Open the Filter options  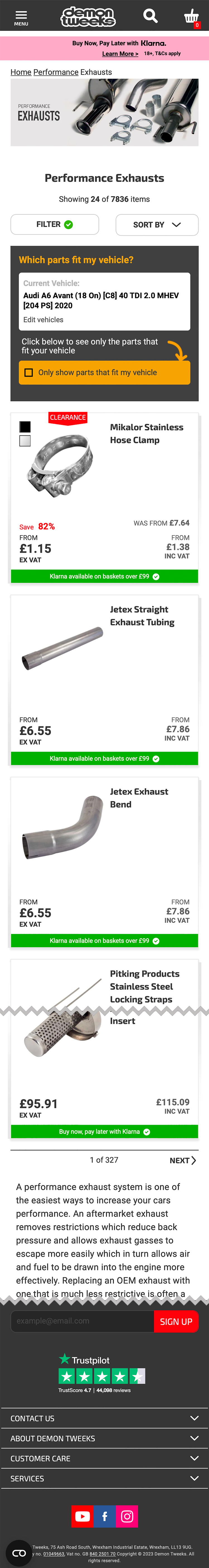pos(54,225)
